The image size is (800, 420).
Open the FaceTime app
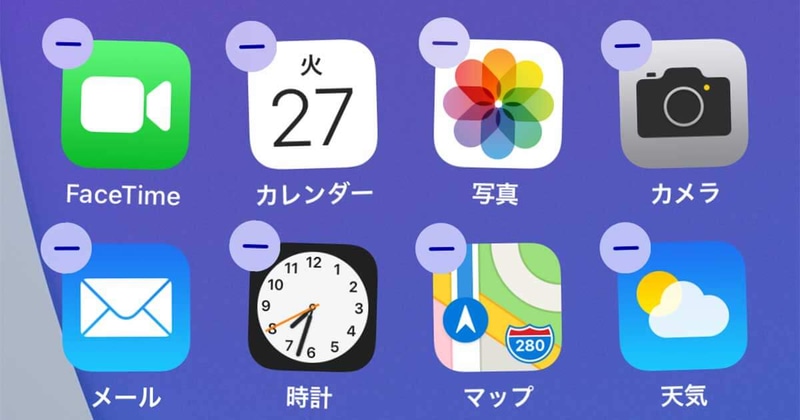[125, 104]
